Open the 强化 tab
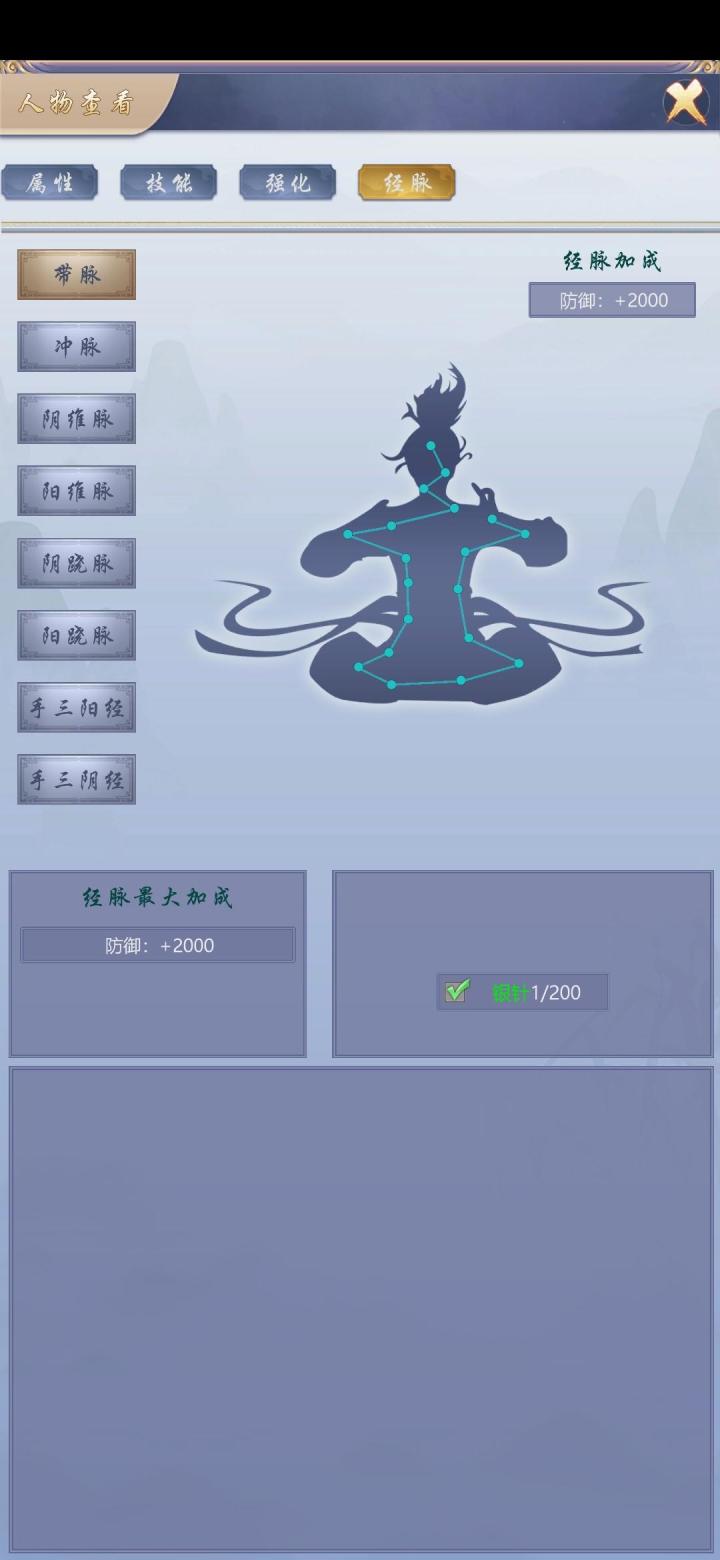Viewport: 720px width, 1560px height. pos(287,183)
